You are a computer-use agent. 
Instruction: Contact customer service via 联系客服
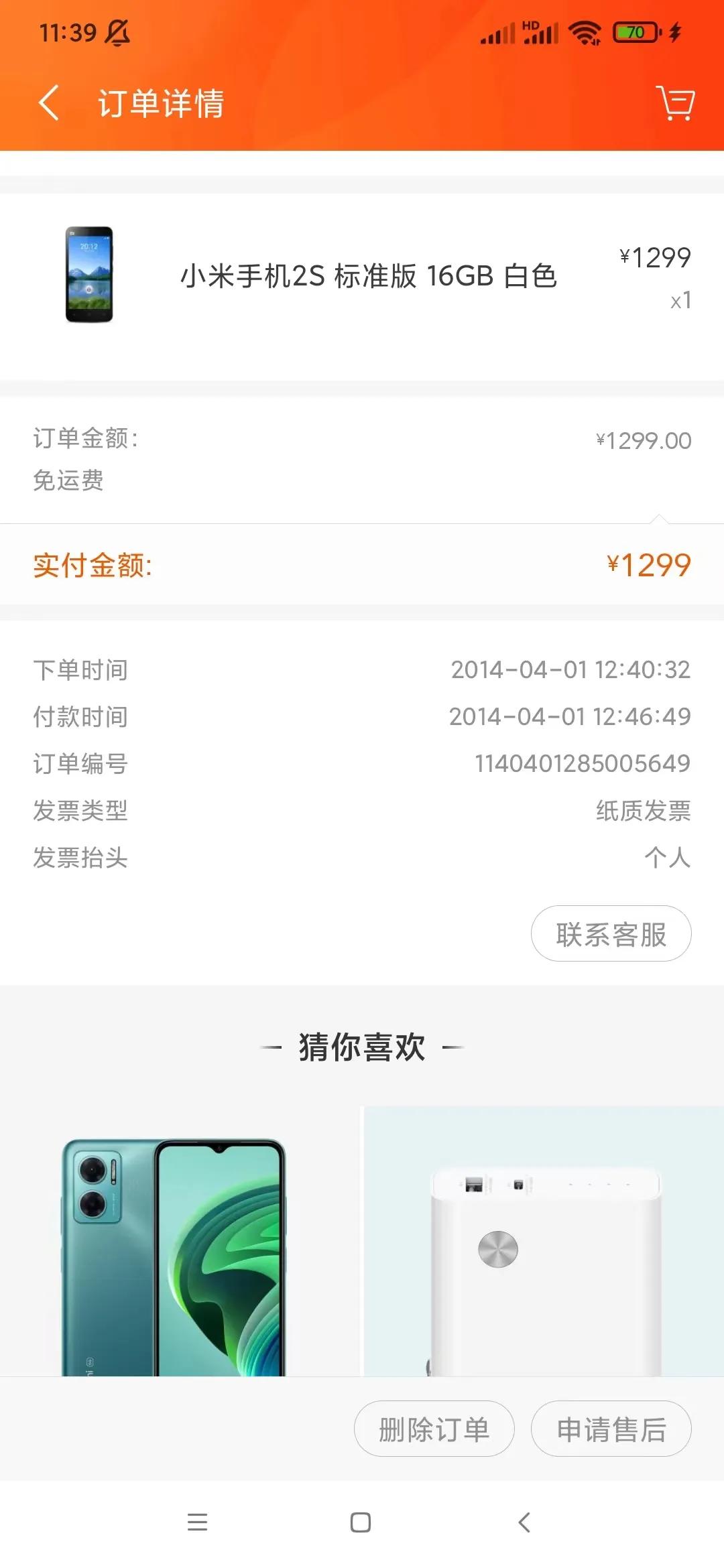click(x=611, y=933)
